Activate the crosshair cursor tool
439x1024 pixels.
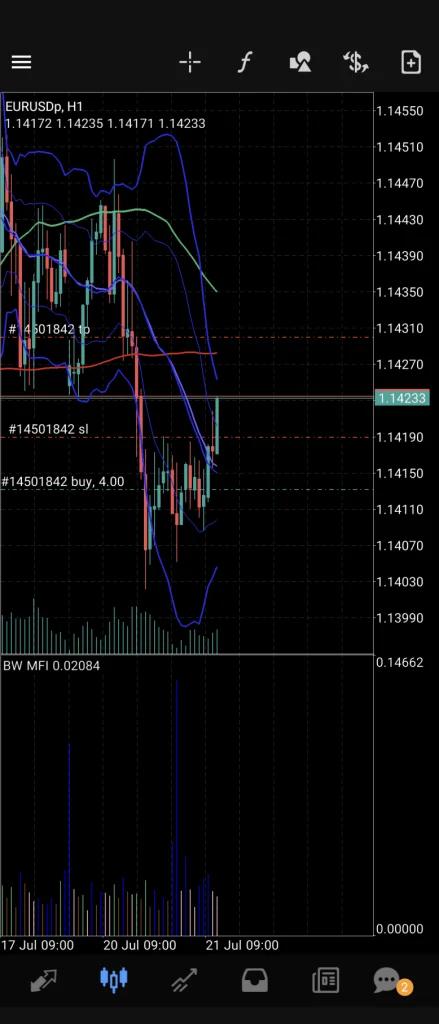tap(190, 62)
